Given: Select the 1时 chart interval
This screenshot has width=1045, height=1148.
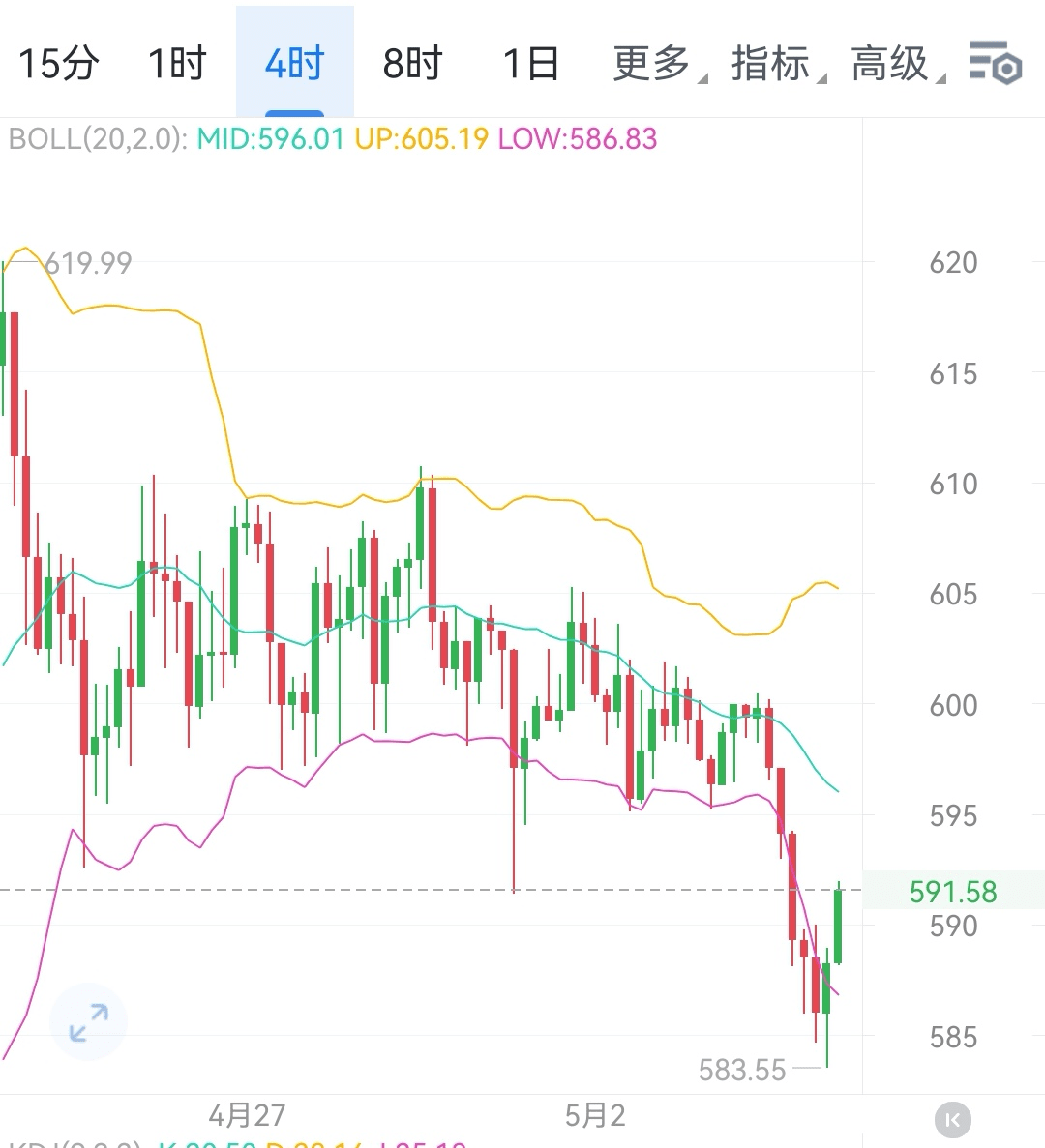Looking at the screenshot, I should 177,64.
